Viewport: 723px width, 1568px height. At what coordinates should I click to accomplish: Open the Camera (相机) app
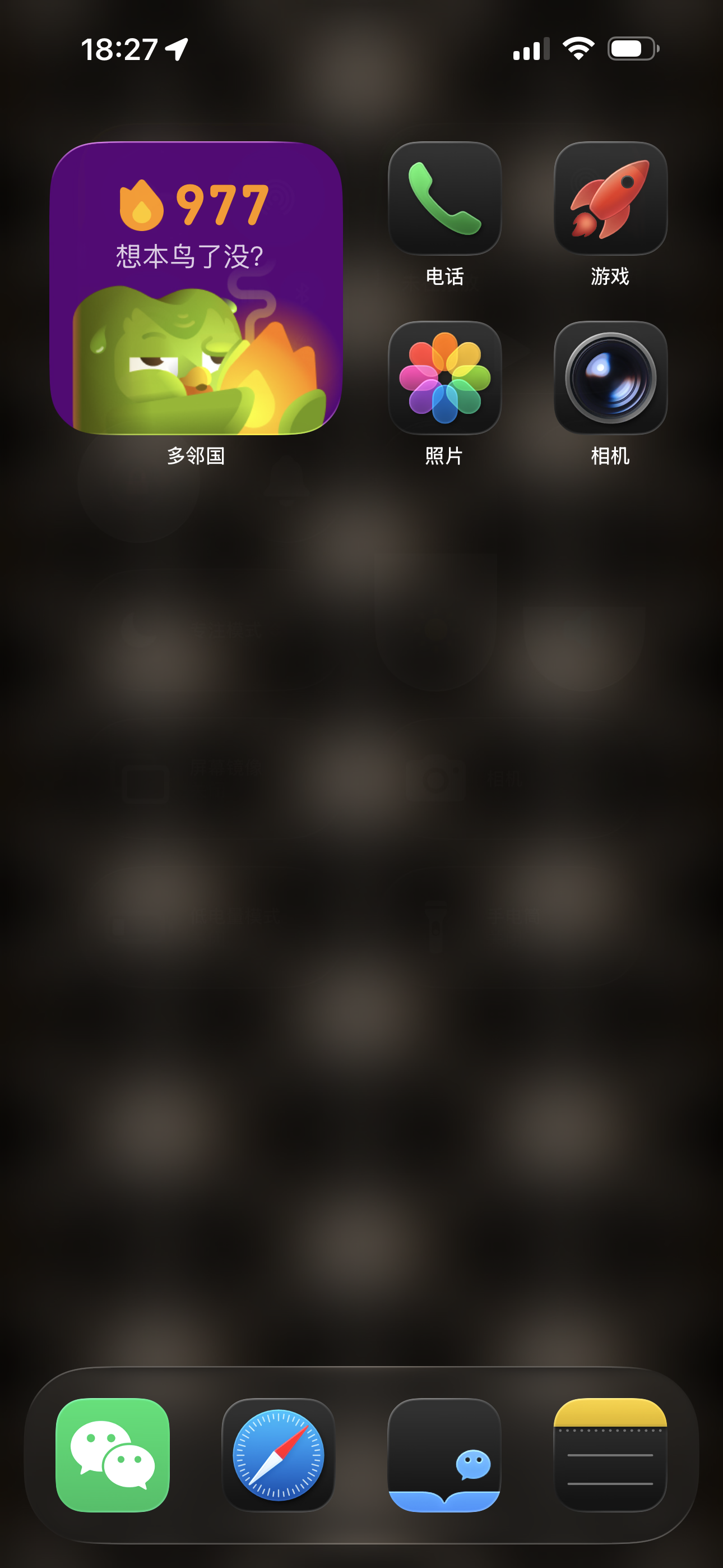point(610,377)
